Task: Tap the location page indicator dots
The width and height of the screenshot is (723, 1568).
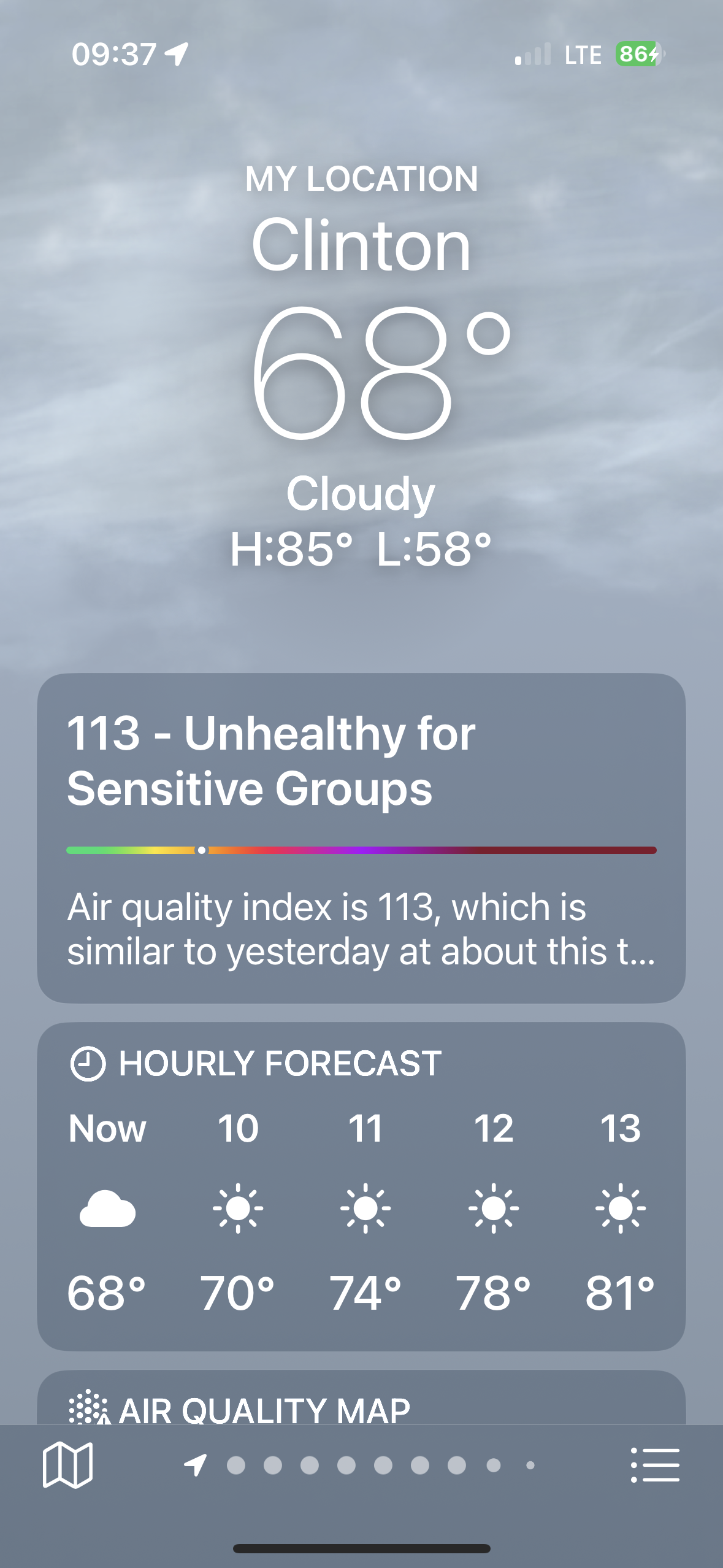Action: [362, 1465]
